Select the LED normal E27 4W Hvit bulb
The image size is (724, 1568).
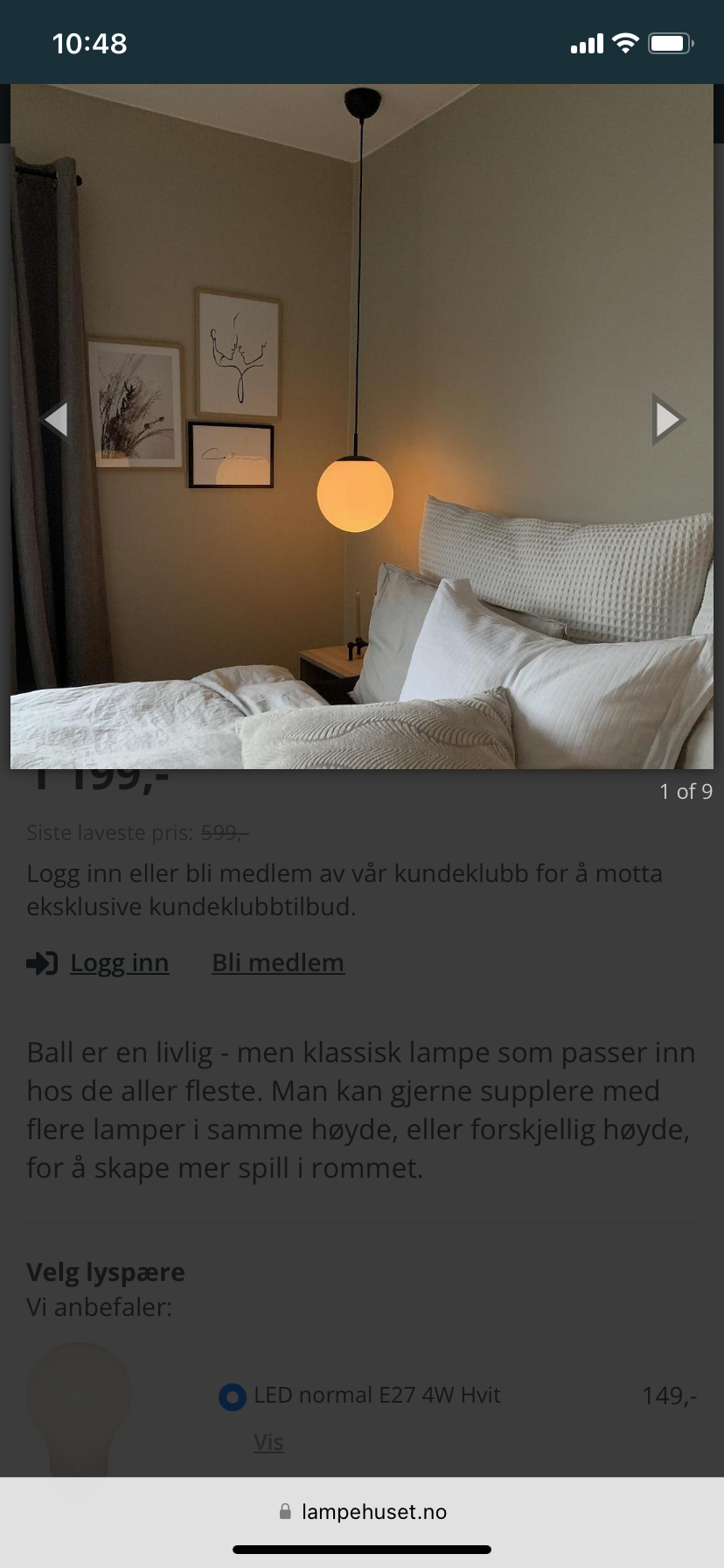(232, 1396)
